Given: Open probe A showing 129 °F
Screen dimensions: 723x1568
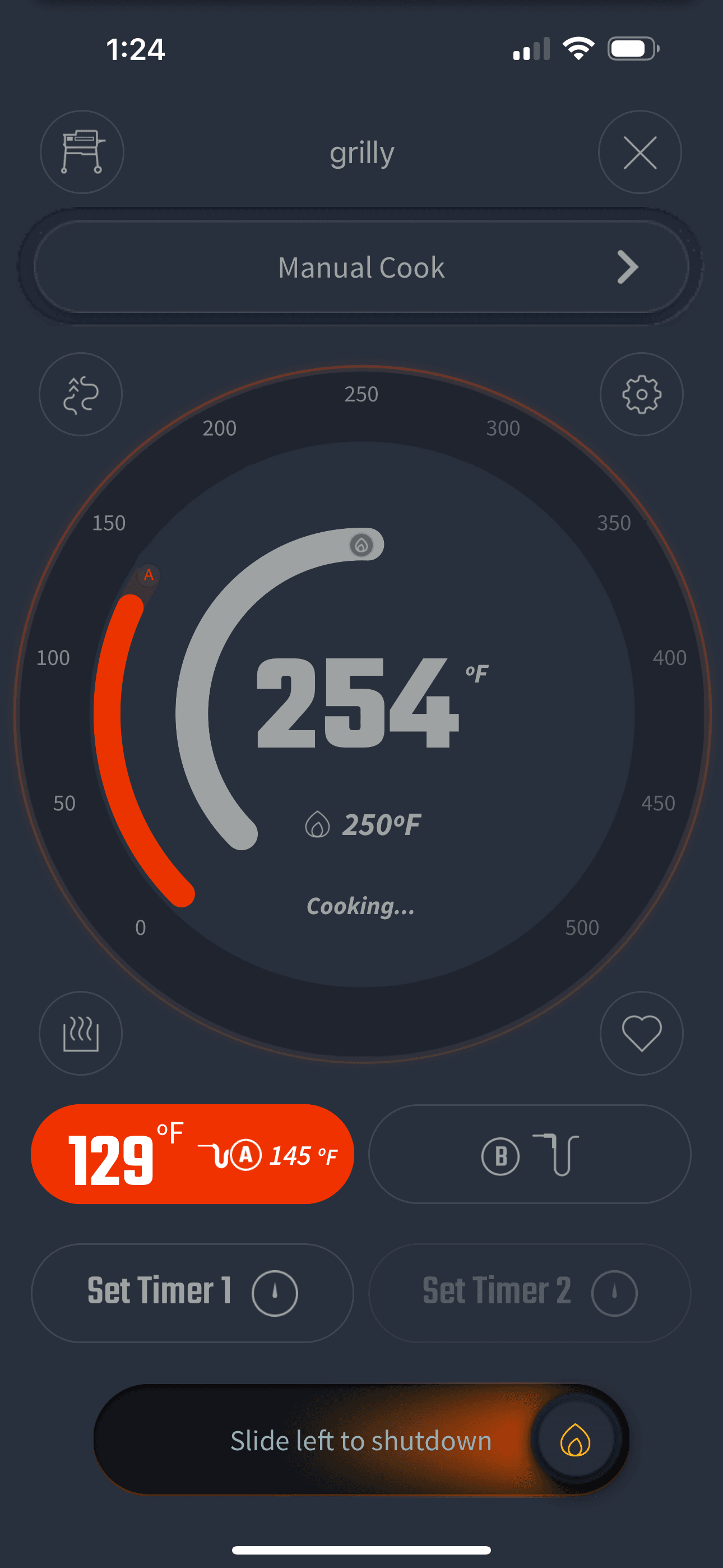Looking at the screenshot, I should (192, 1154).
